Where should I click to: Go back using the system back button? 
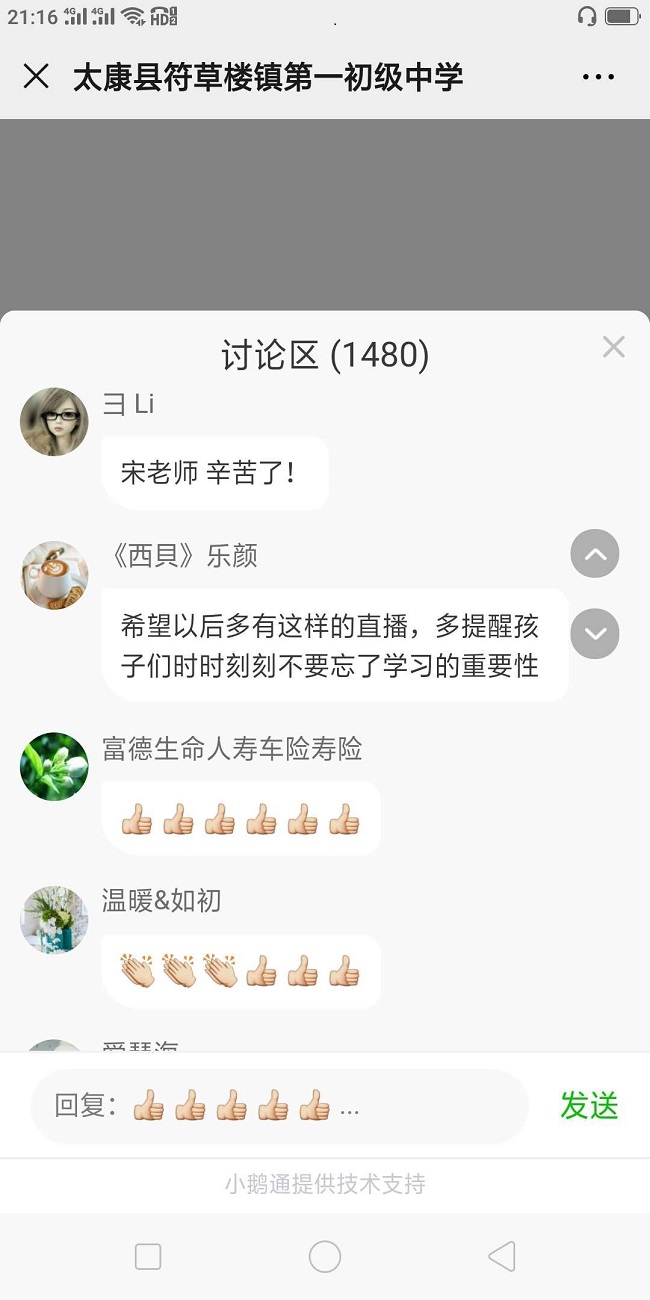501,1256
